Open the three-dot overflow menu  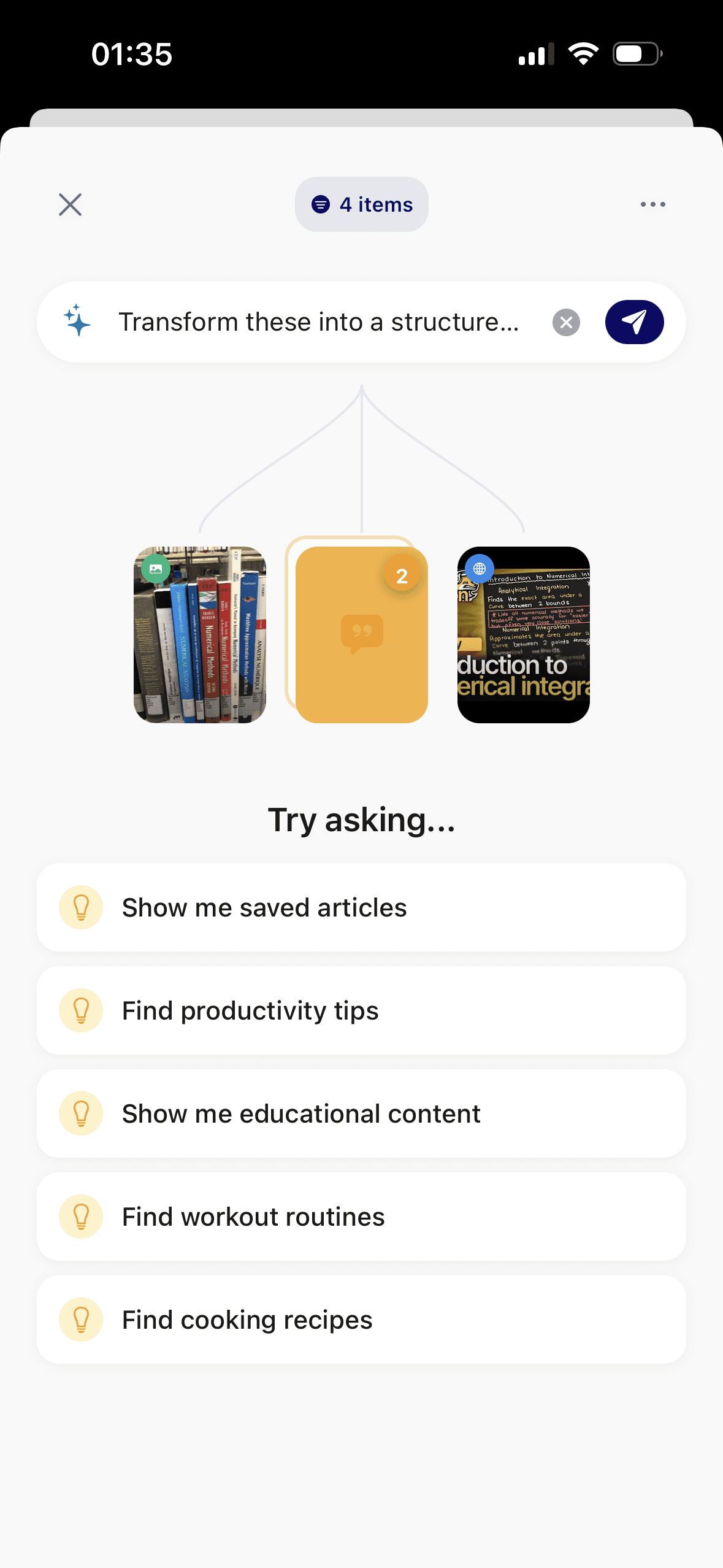coord(652,205)
